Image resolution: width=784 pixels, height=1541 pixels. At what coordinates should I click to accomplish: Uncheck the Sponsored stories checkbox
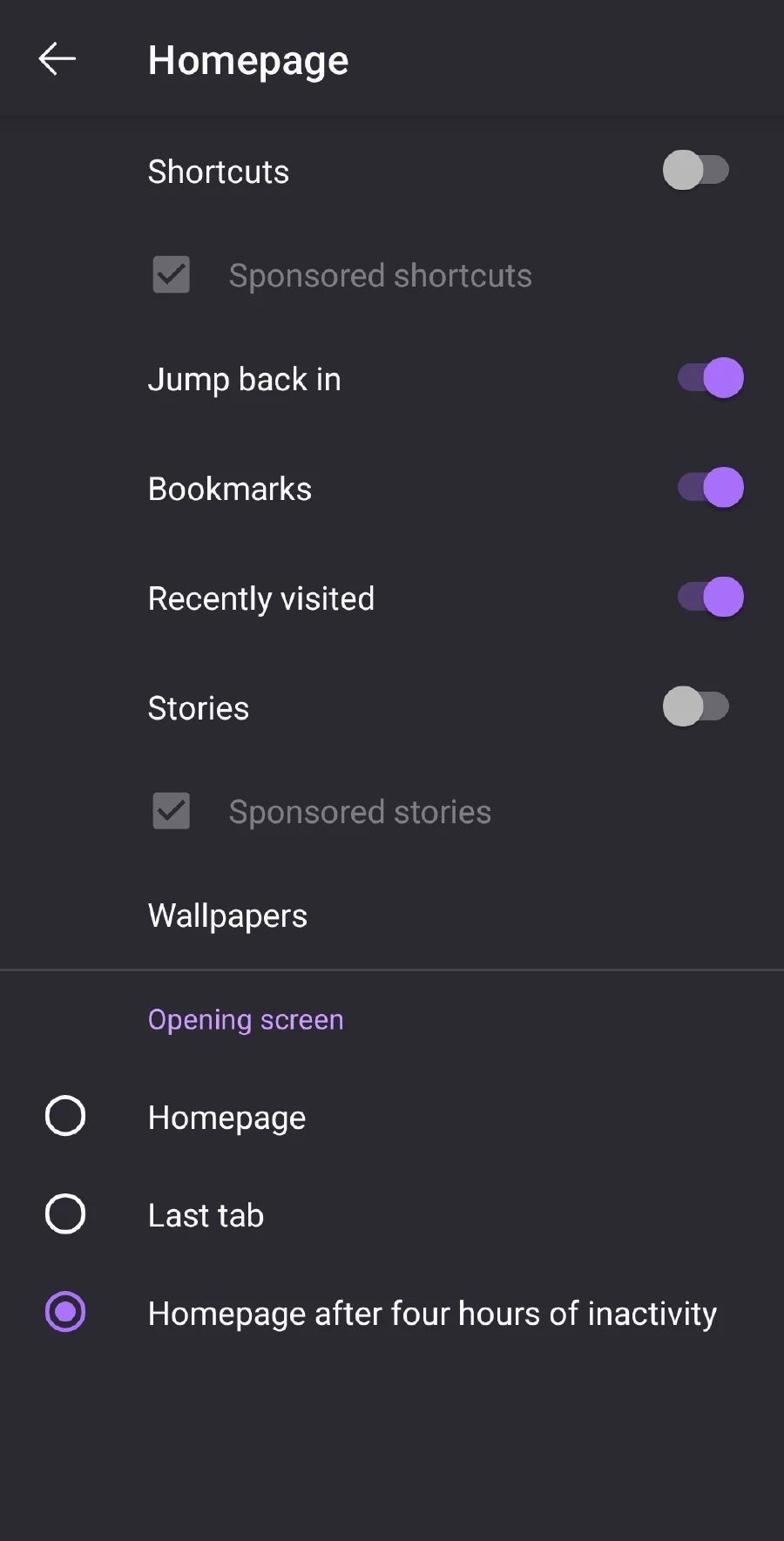171,811
